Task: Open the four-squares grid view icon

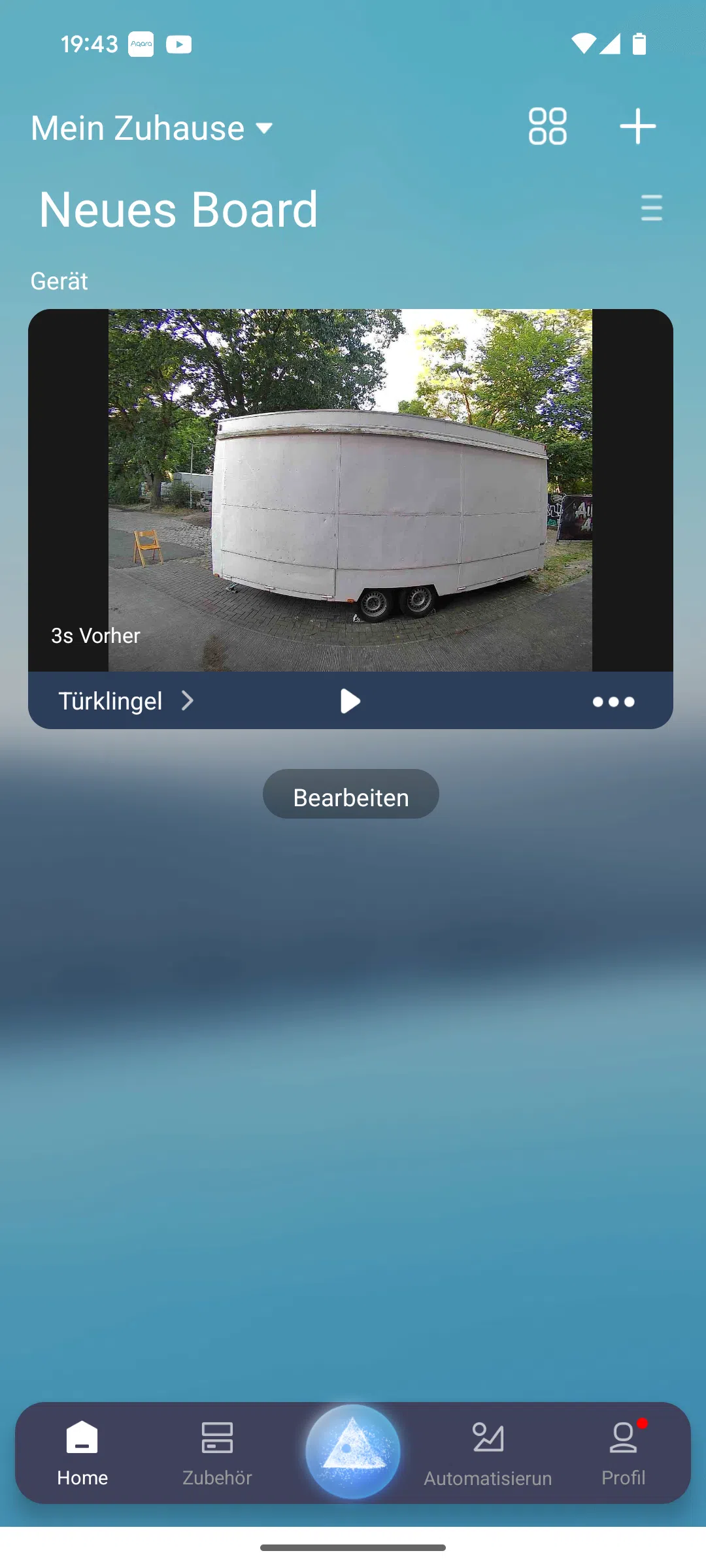Action: pos(548,126)
